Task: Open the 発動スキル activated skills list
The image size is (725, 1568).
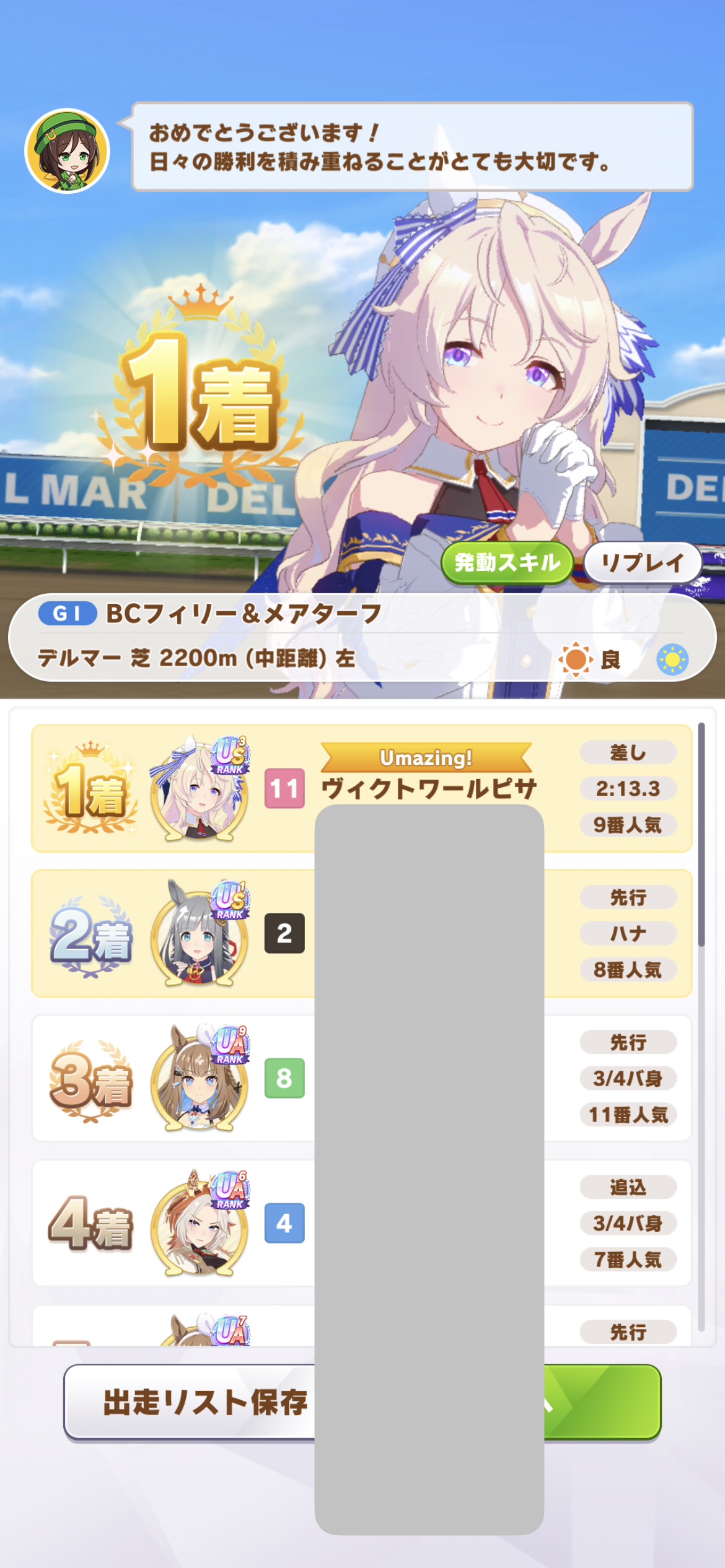Action: pyautogui.click(x=507, y=562)
